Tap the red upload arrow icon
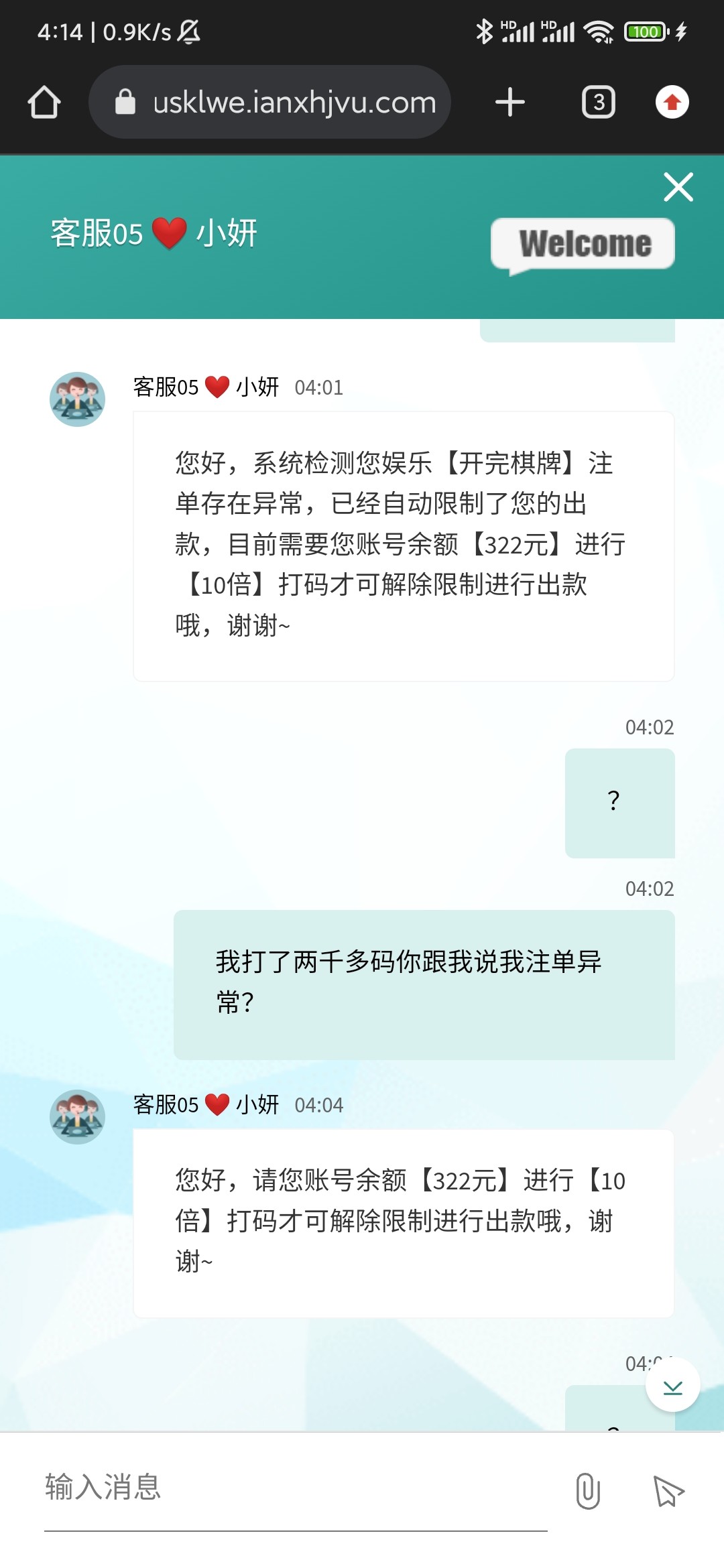 point(672,102)
